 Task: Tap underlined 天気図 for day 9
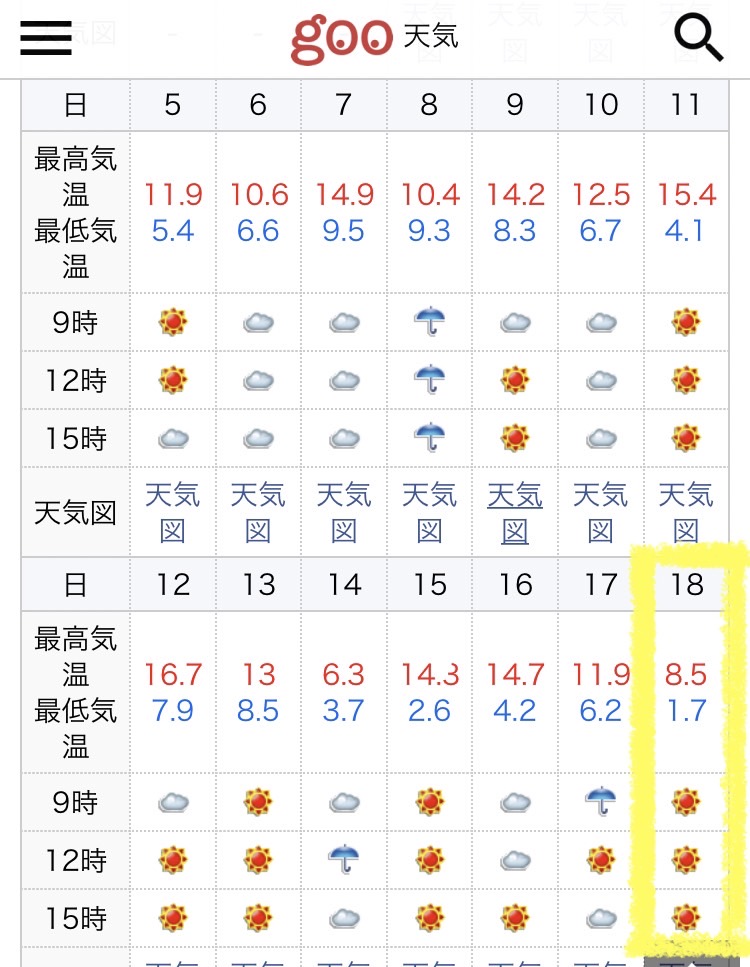tap(515, 512)
